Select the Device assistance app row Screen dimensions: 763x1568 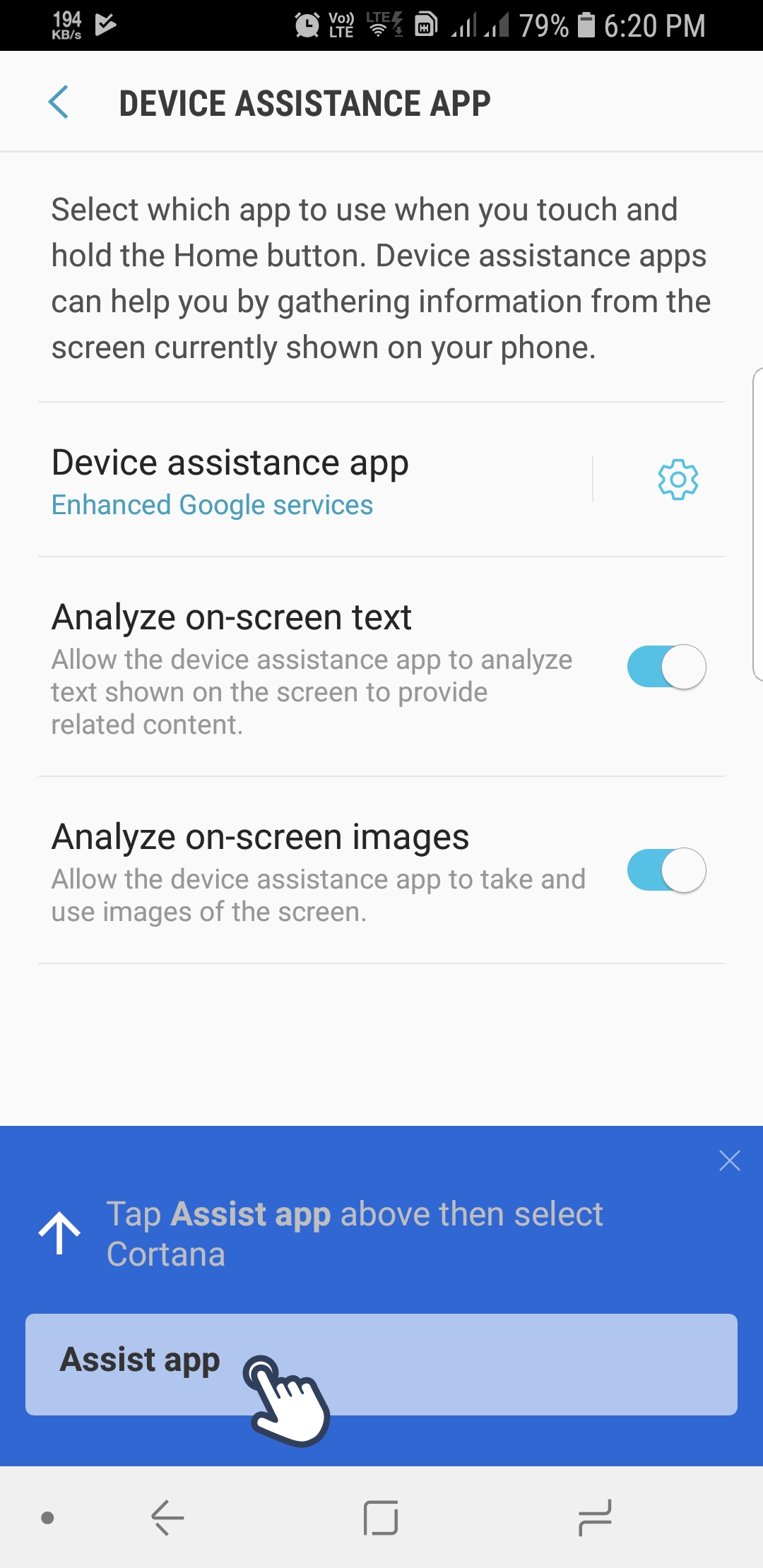click(x=230, y=463)
